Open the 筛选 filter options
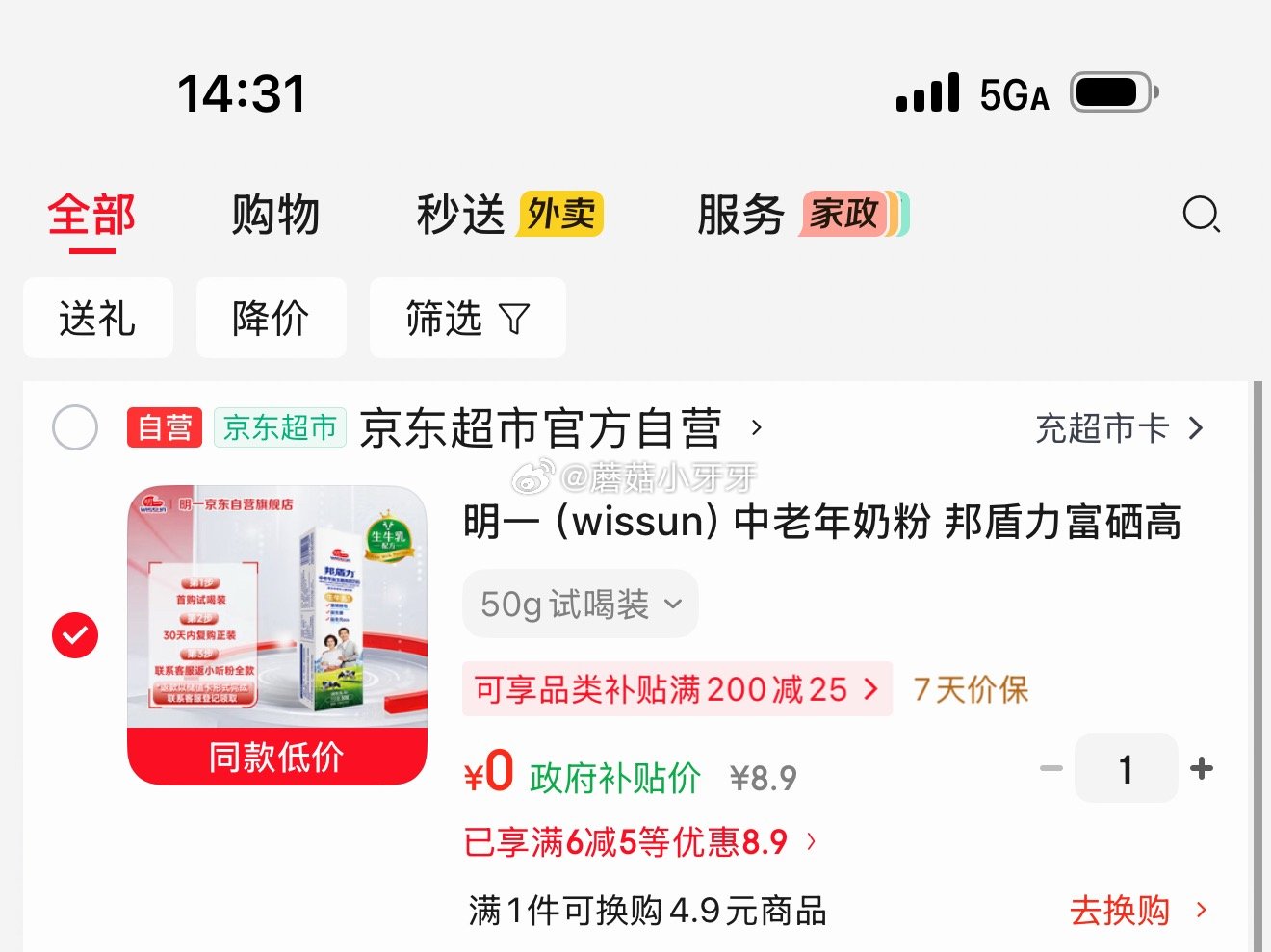 point(467,319)
